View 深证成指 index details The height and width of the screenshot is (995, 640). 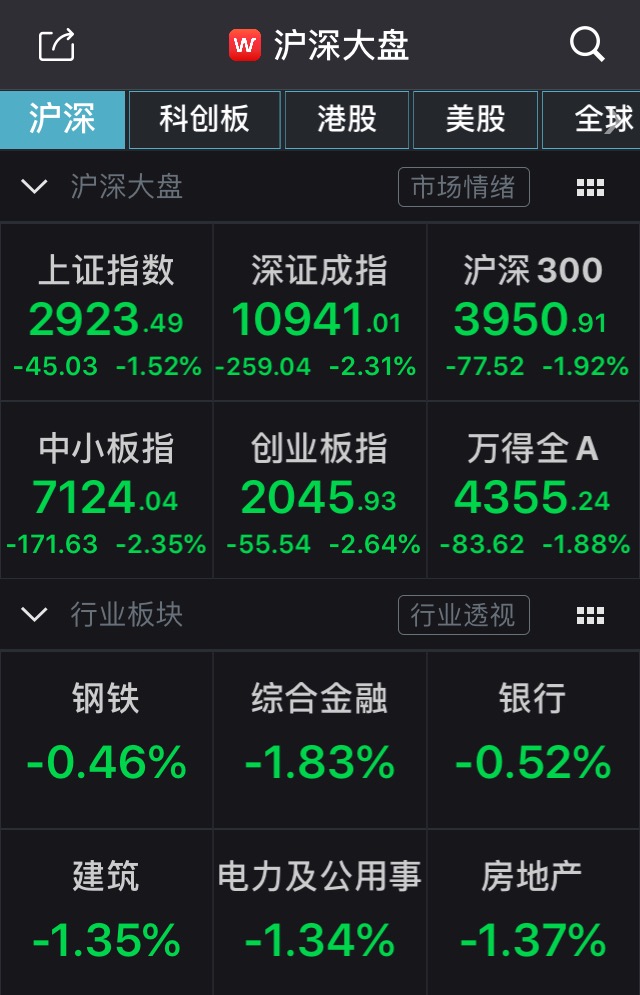[x=319, y=312]
